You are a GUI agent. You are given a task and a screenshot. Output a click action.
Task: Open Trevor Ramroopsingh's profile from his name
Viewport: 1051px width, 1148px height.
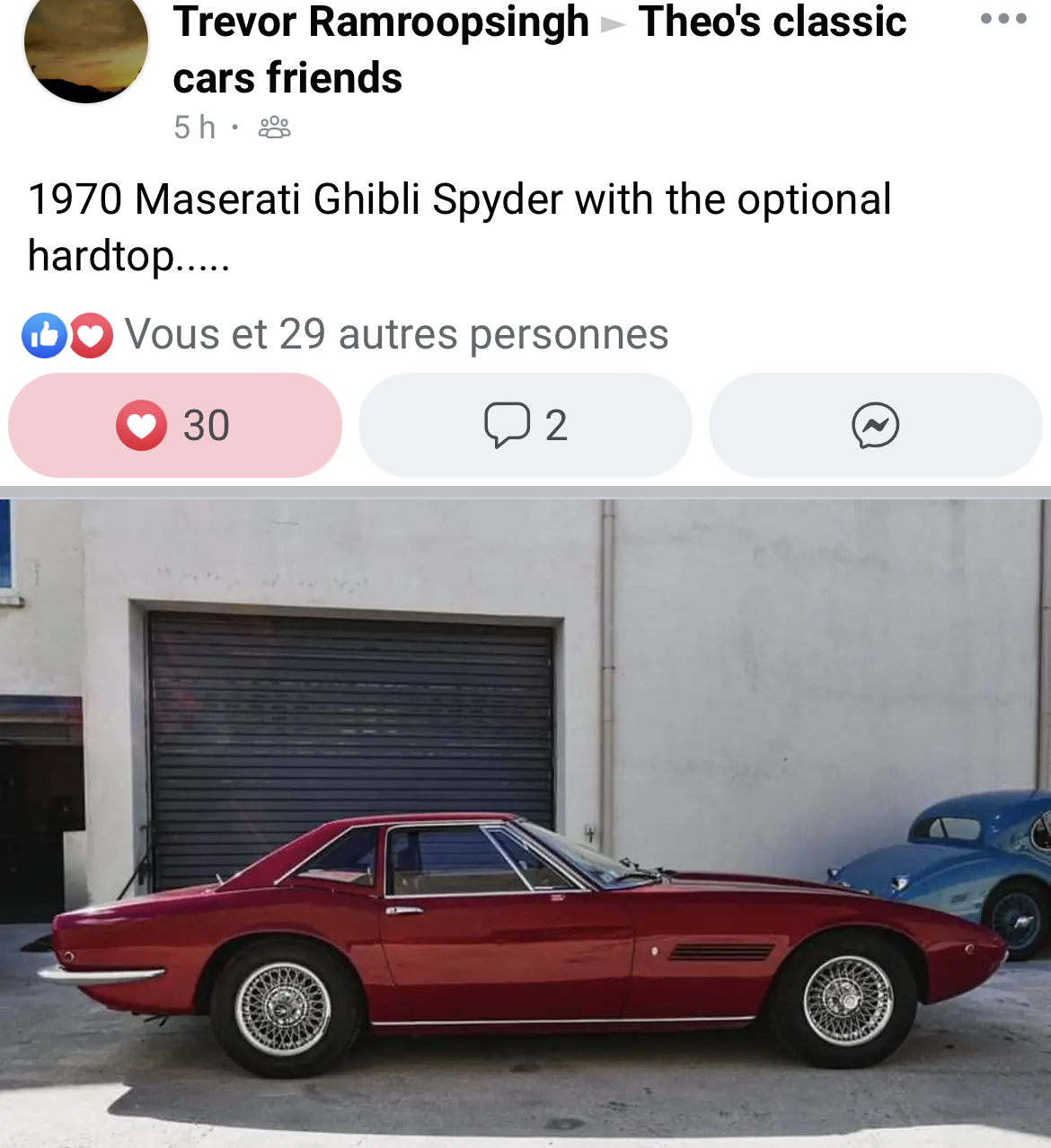click(x=381, y=22)
